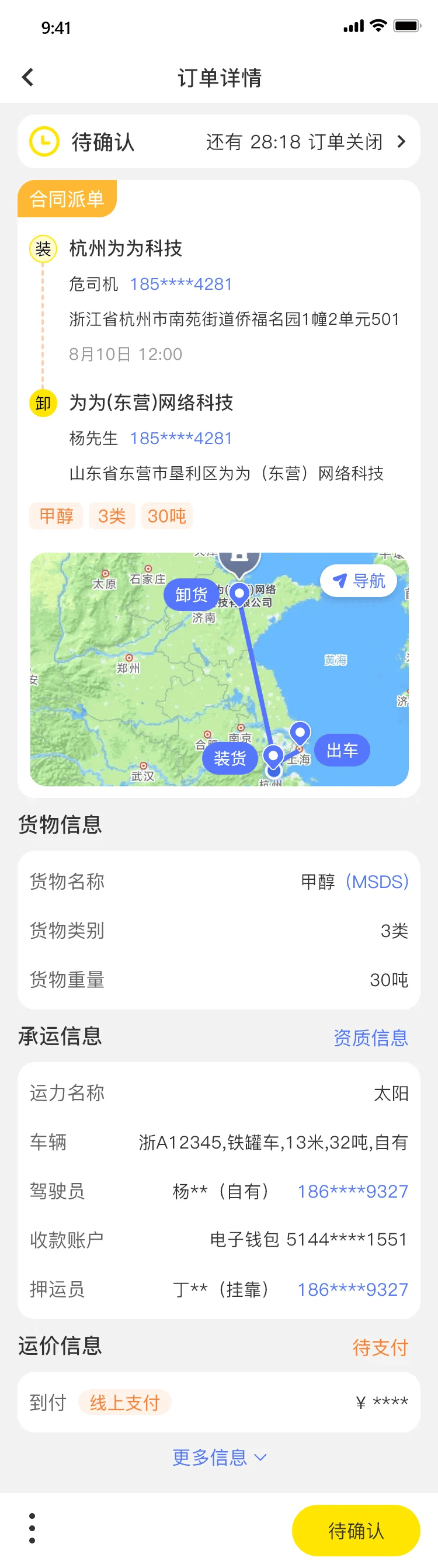438x1568 pixels.
Task: Open the 待确认 order status row
Action: pos(219,142)
